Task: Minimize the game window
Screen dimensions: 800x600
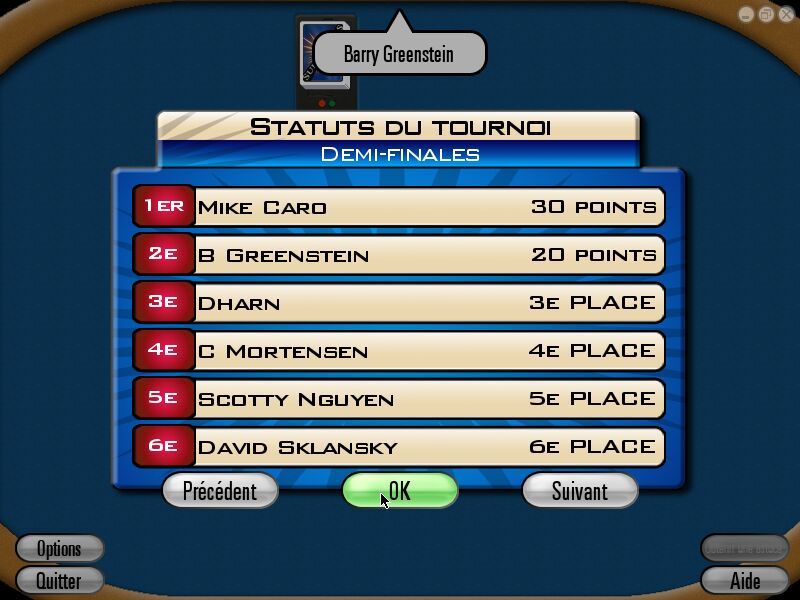Action: click(747, 14)
